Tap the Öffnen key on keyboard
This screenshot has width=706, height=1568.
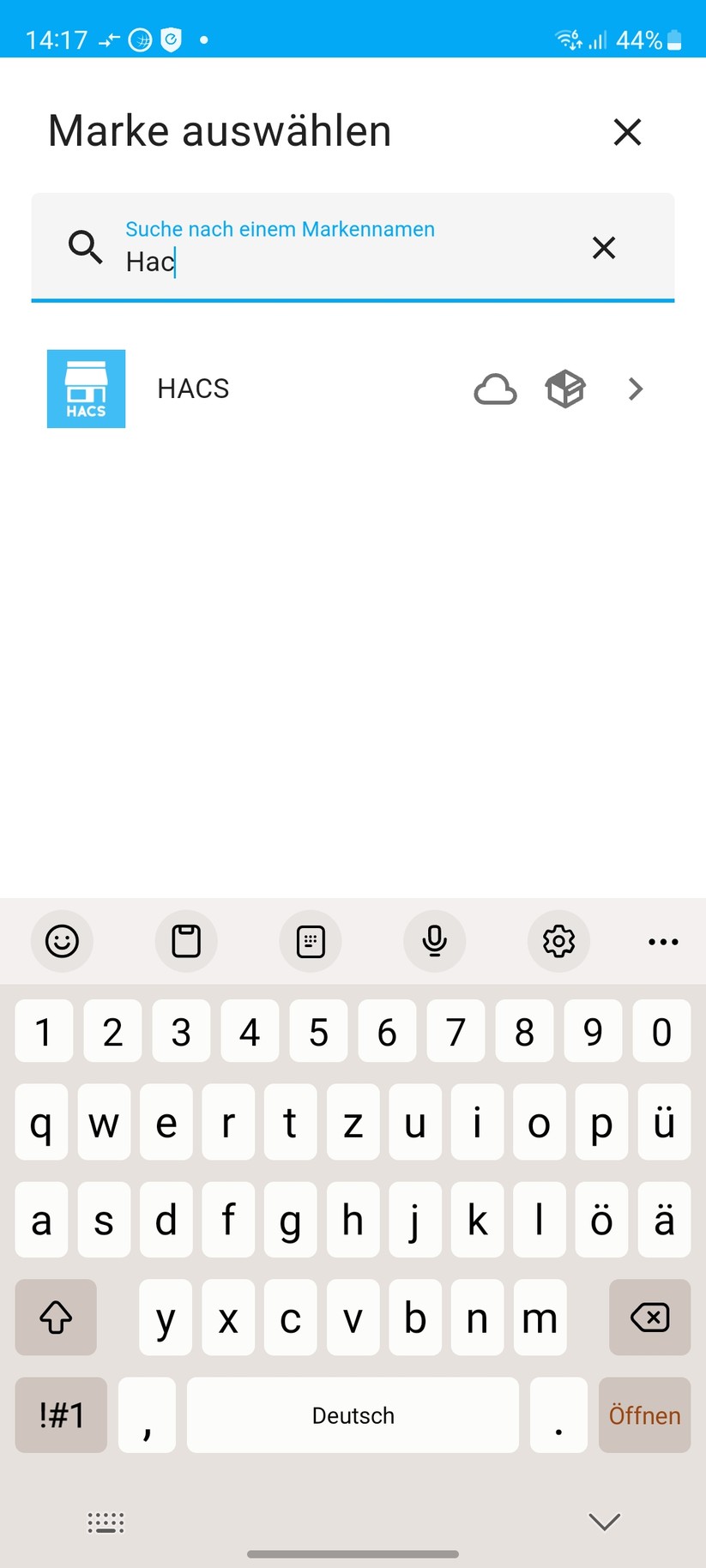pos(644,1414)
